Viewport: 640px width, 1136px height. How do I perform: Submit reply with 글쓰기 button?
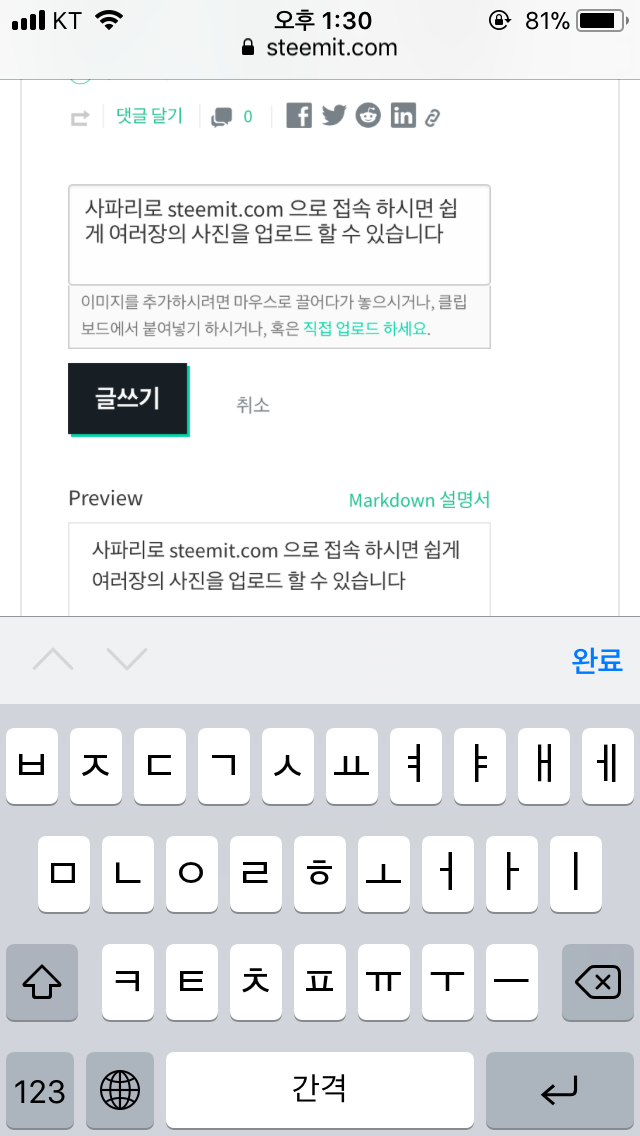click(127, 398)
